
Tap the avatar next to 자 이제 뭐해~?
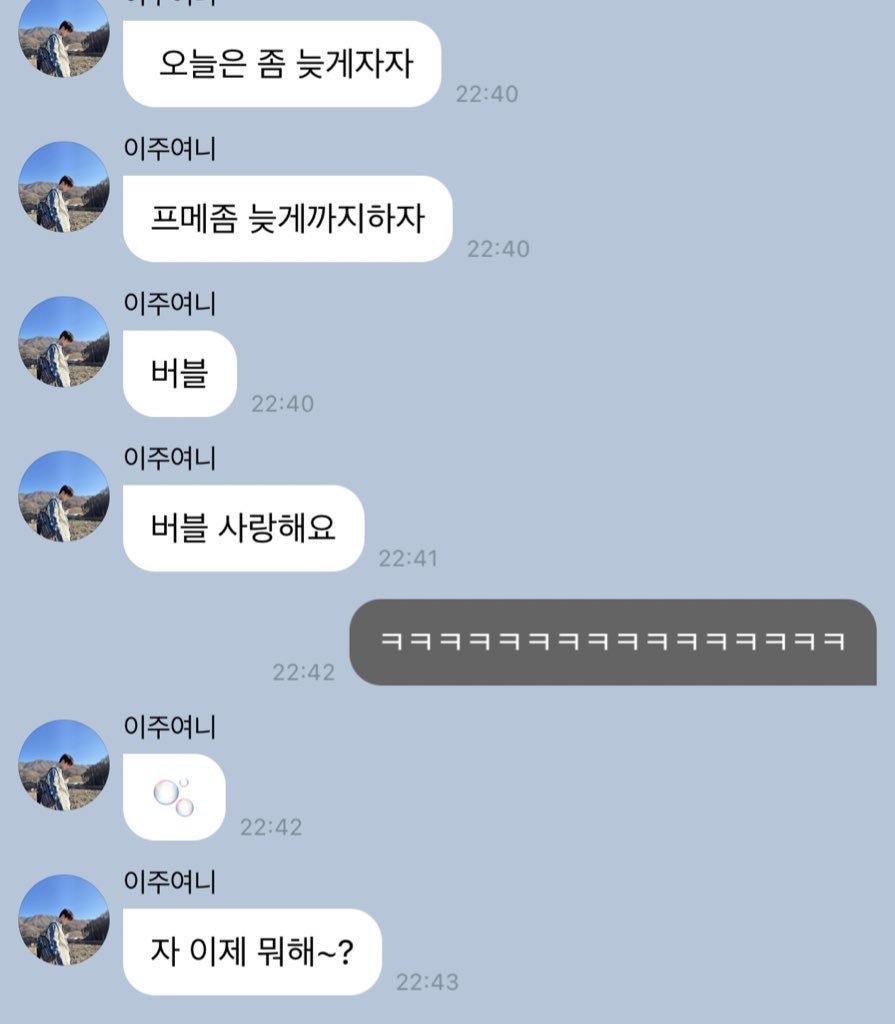click(x=63, y=930)
